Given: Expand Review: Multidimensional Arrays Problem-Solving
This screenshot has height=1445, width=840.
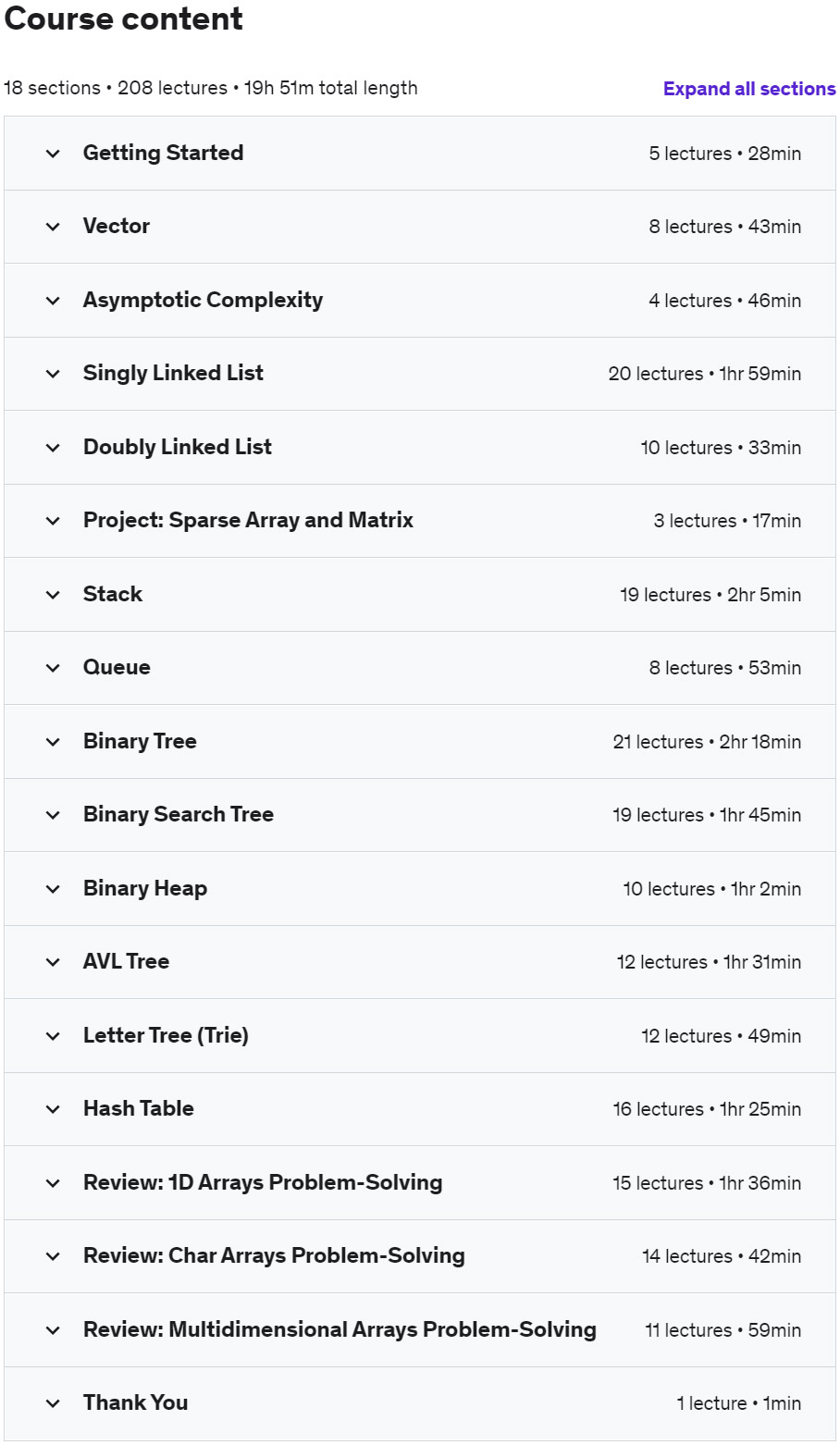Looking at the screenshot, I should 420,1330.
